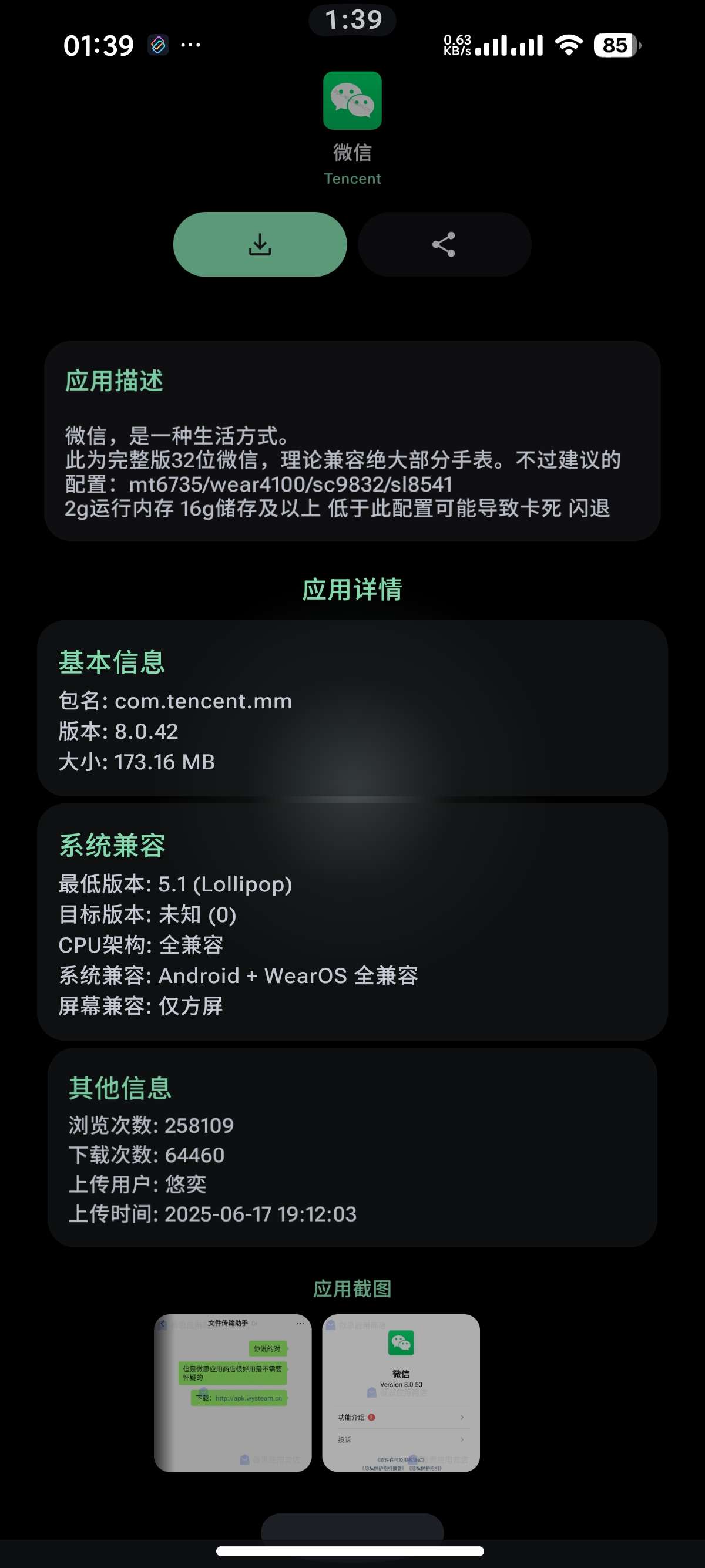Tap the three-dot menu in the 文件传输助手 screenshot

300,1323
